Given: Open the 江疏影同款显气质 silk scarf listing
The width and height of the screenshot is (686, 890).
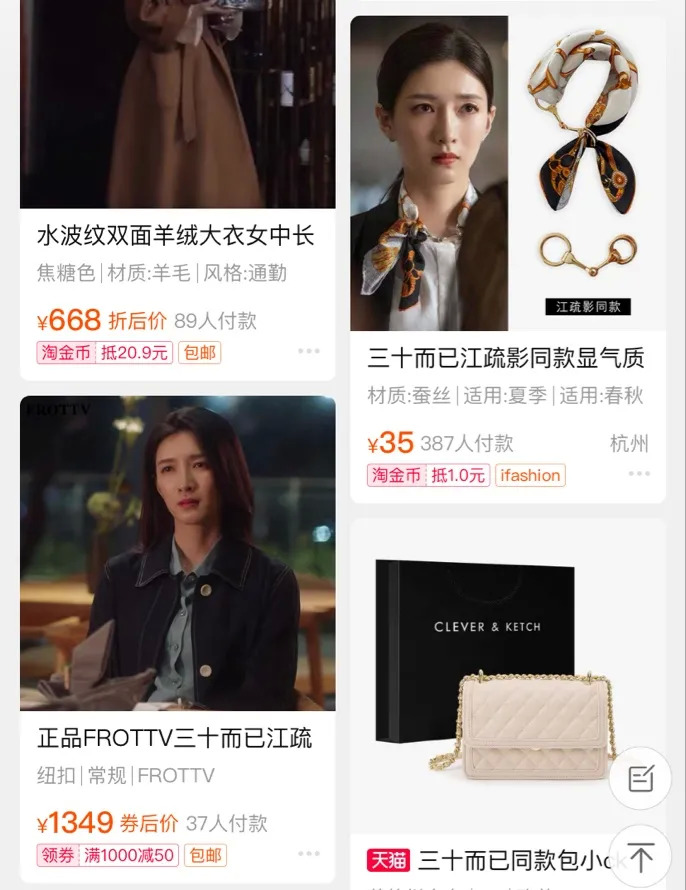Looking at the screenshot, I should click(x=506, y=357).
